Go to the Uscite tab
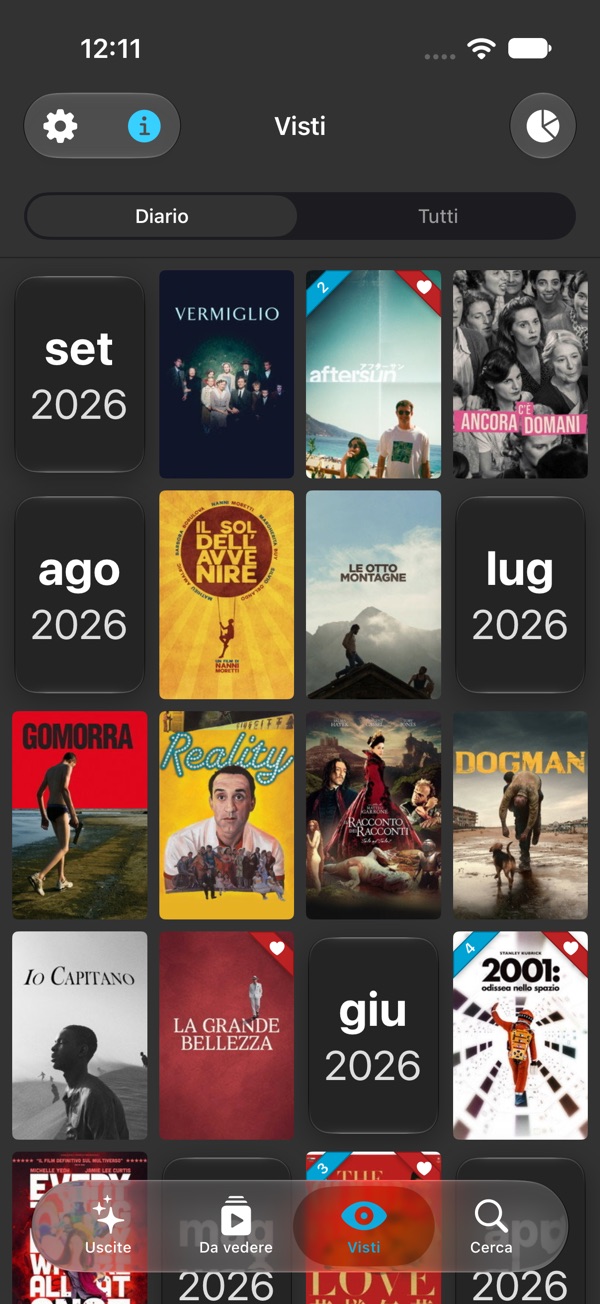Screen dimensions: 600x1304 tap(108, 1227)
